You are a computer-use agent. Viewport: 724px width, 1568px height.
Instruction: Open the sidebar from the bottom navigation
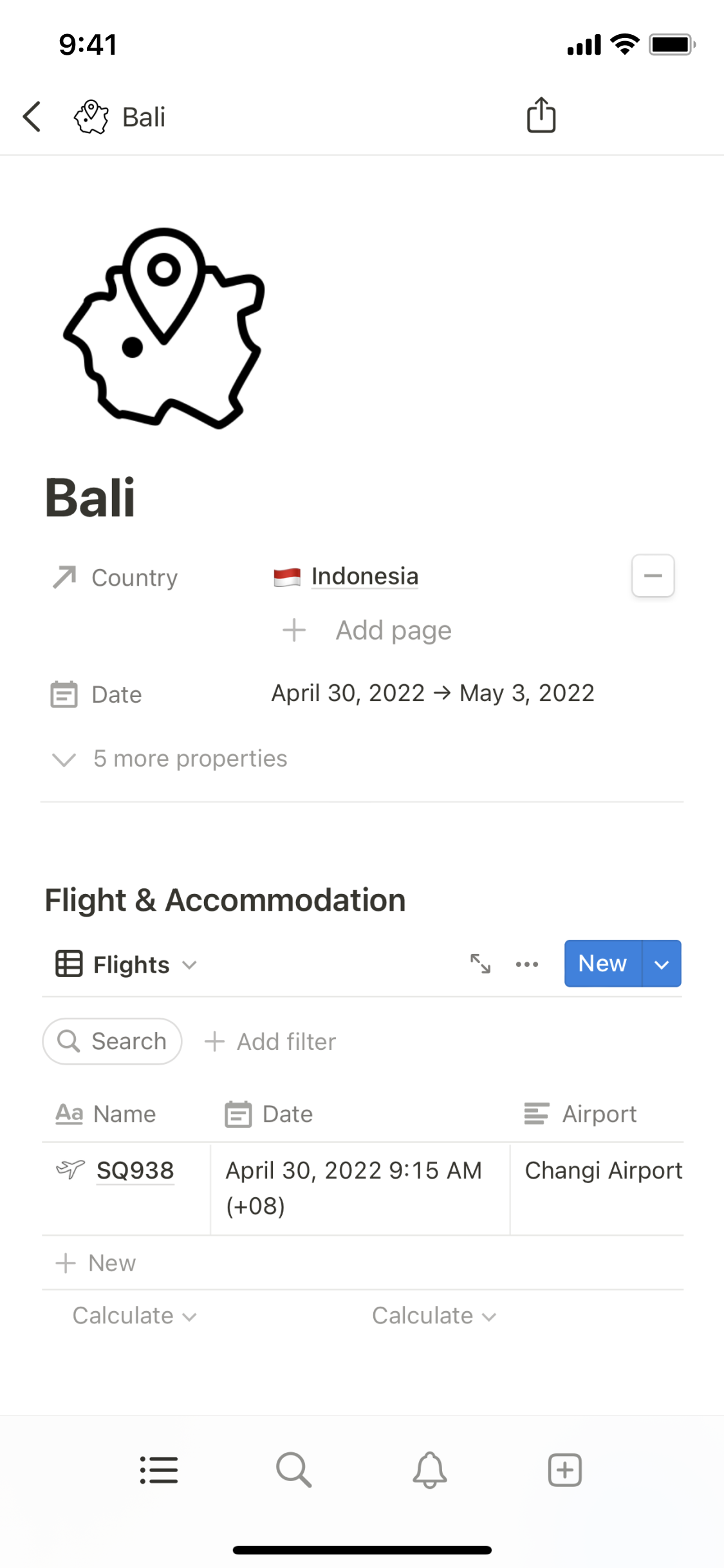click(159, 1470)
